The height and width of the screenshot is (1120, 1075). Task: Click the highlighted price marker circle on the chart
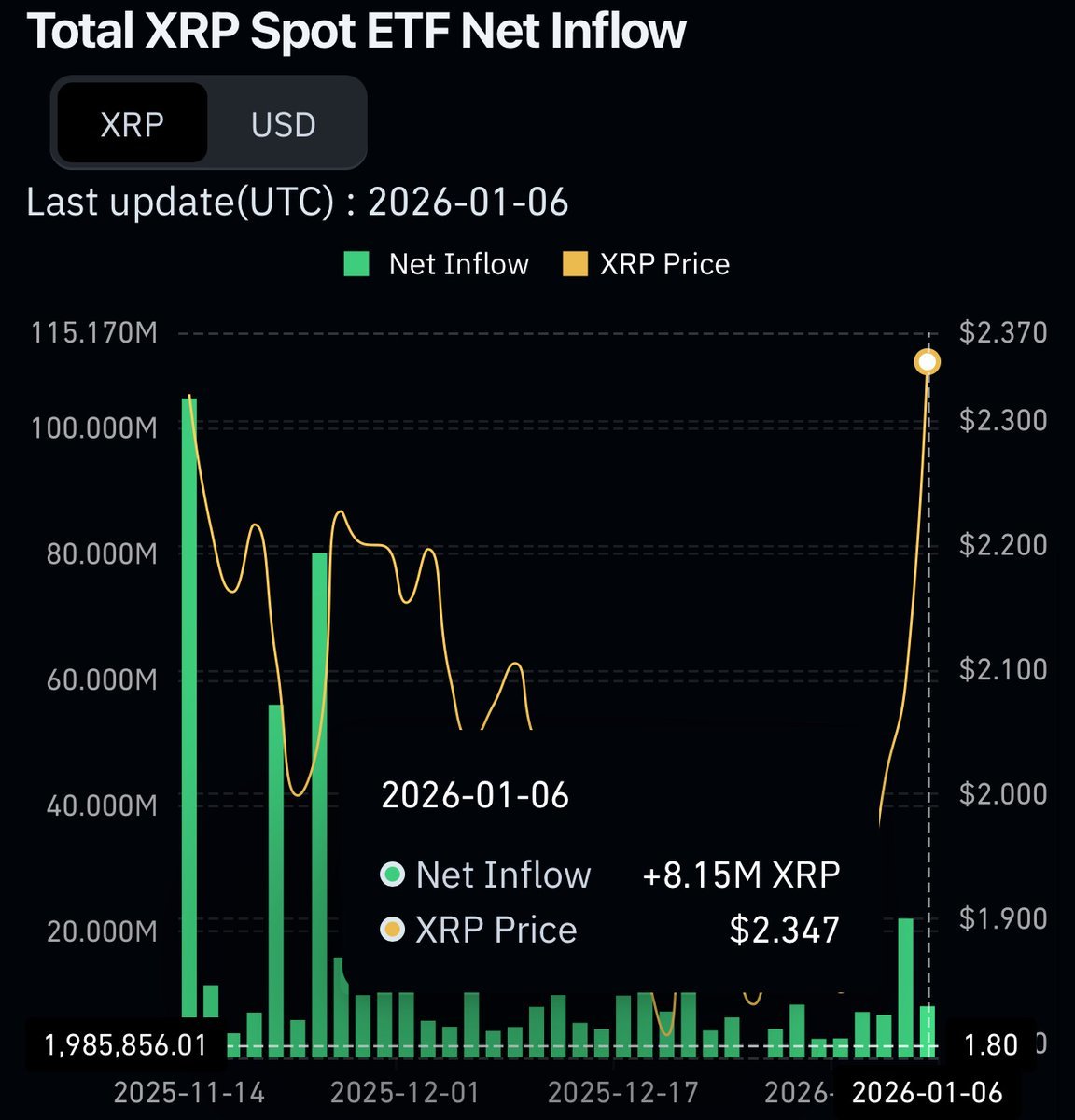pos(927,361)
